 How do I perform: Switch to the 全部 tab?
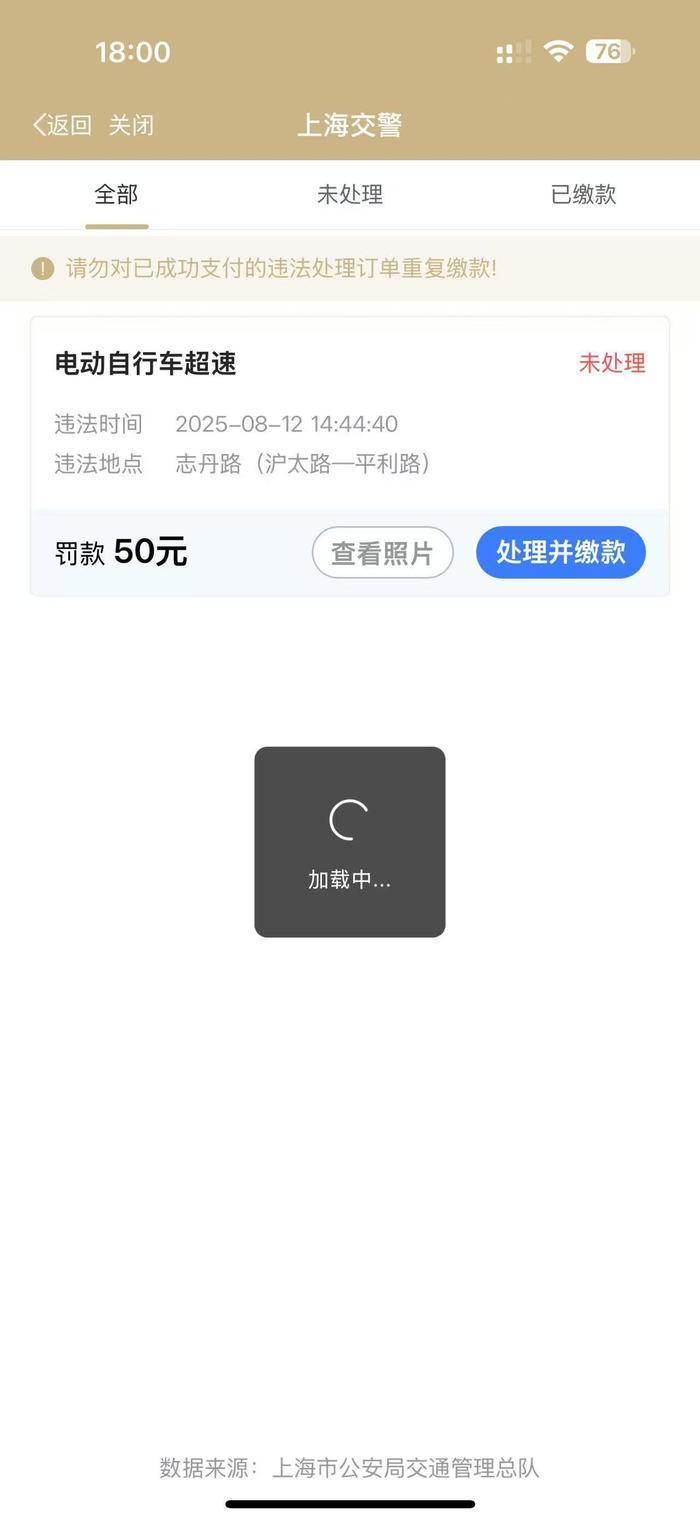pyautogui.click(x=116, y=195)
